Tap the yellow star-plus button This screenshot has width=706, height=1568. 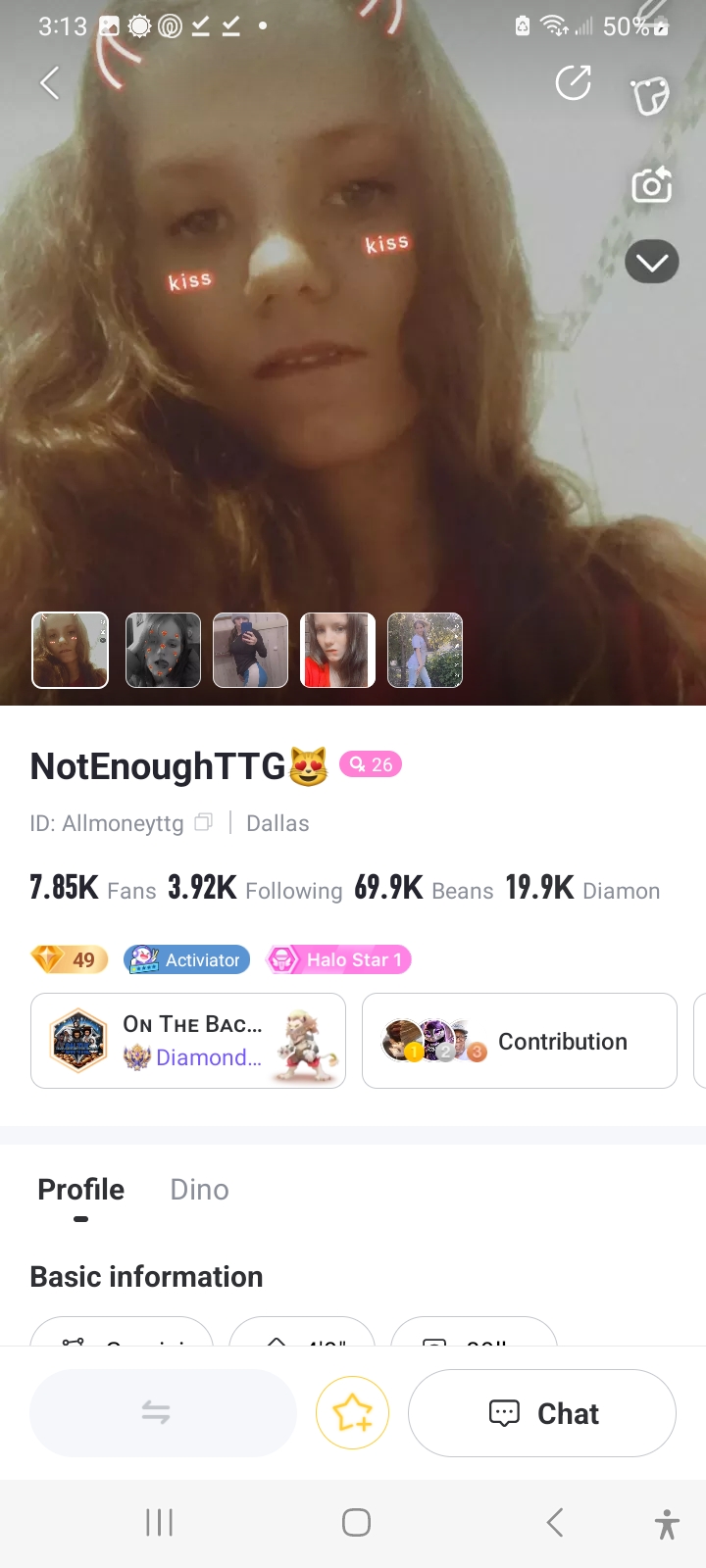pyautogui.click(x=352, y=1413)
